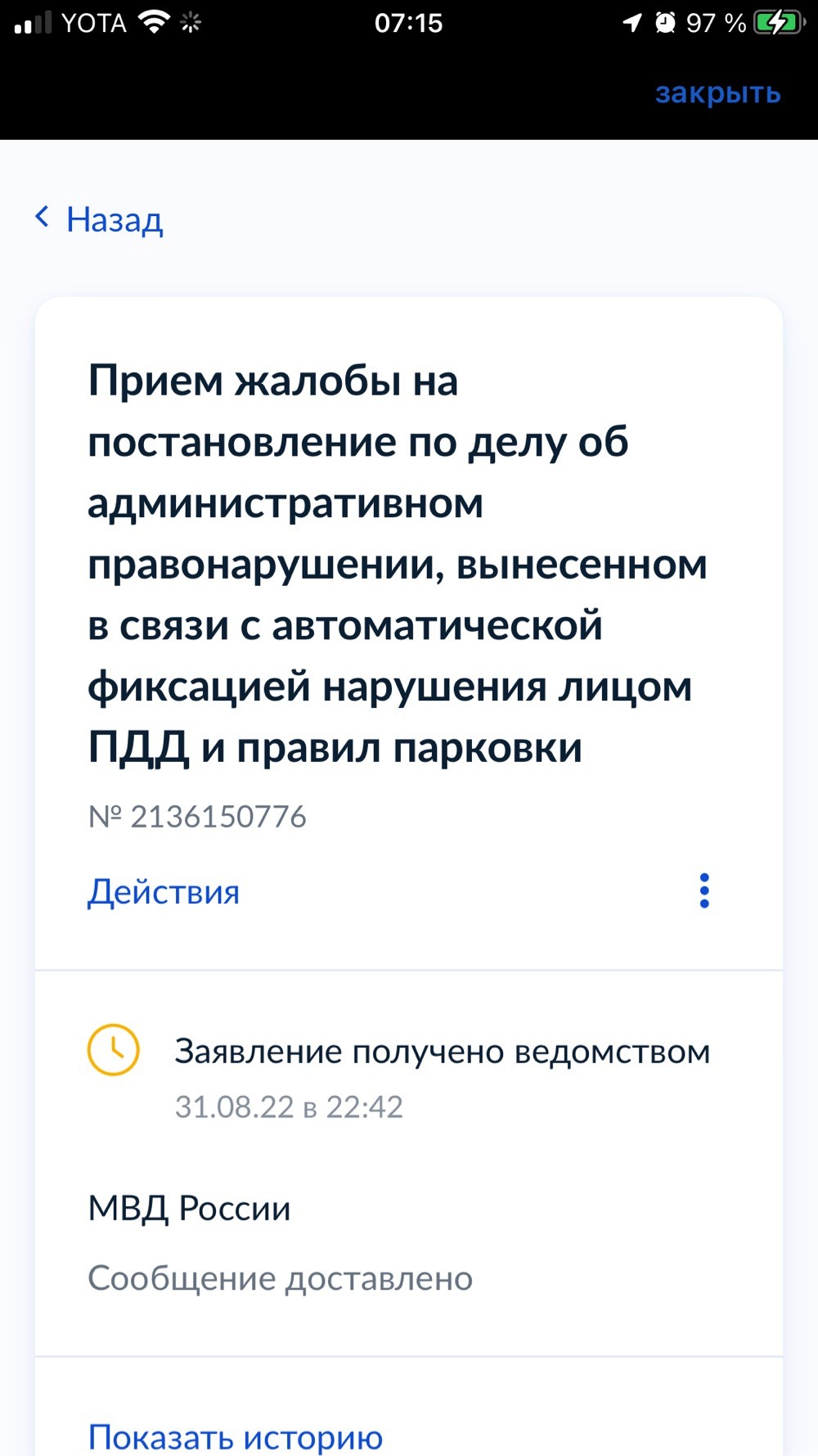Open the Действия link
Image resolution: width=818 pixels, height=1456 pixels.
point(164,891)
